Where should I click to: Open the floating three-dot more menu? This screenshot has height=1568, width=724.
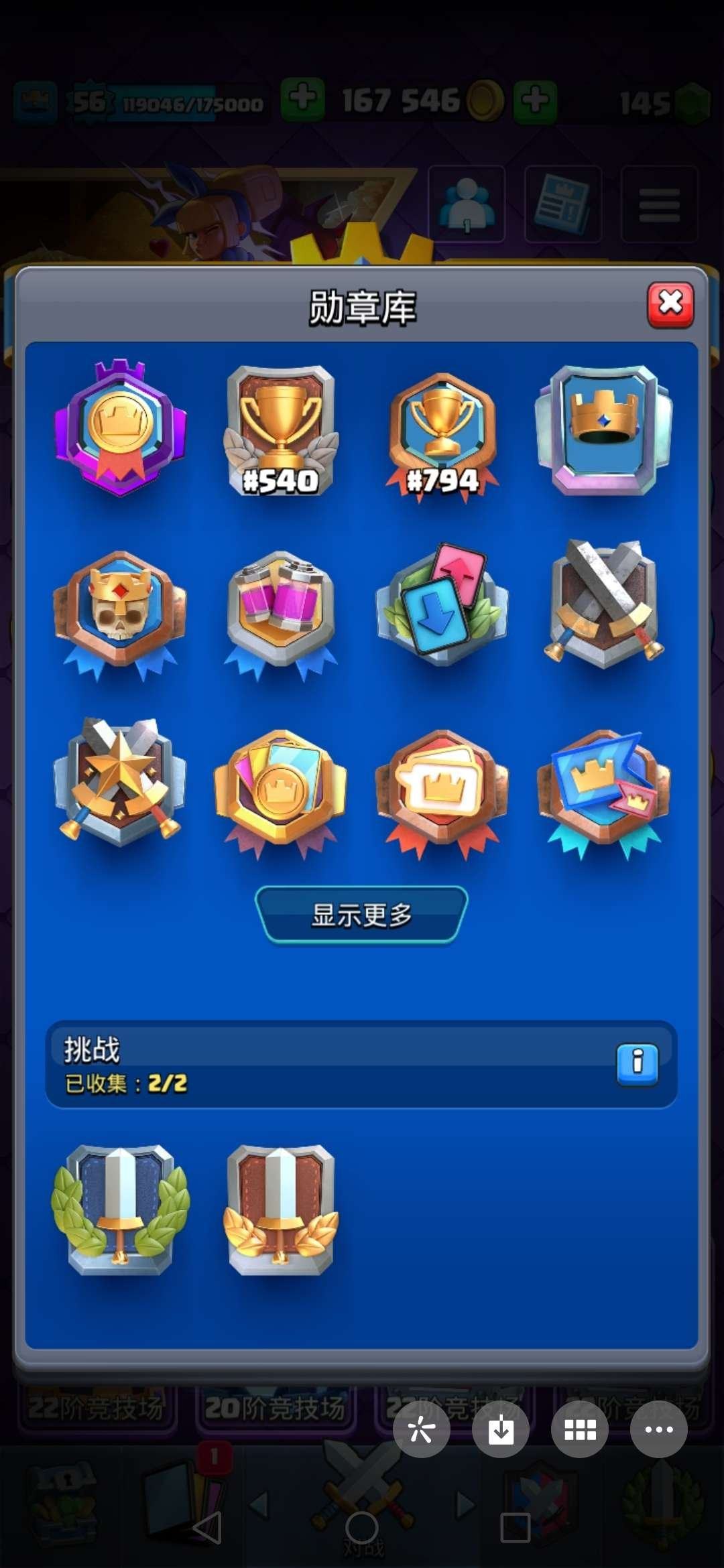[x=658, y=1429]
